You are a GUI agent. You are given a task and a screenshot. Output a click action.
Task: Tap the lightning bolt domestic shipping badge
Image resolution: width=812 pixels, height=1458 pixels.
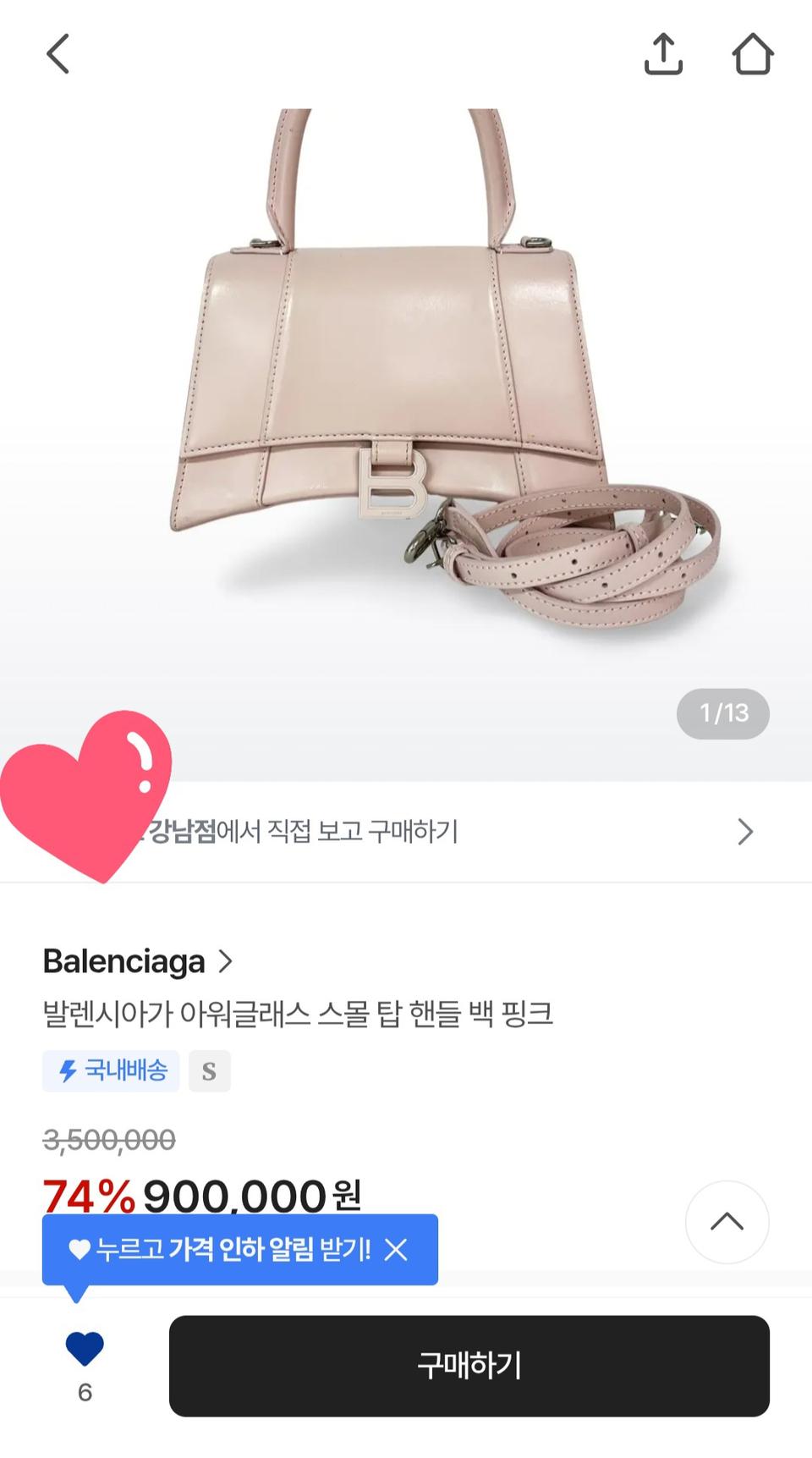[111, 1070]
